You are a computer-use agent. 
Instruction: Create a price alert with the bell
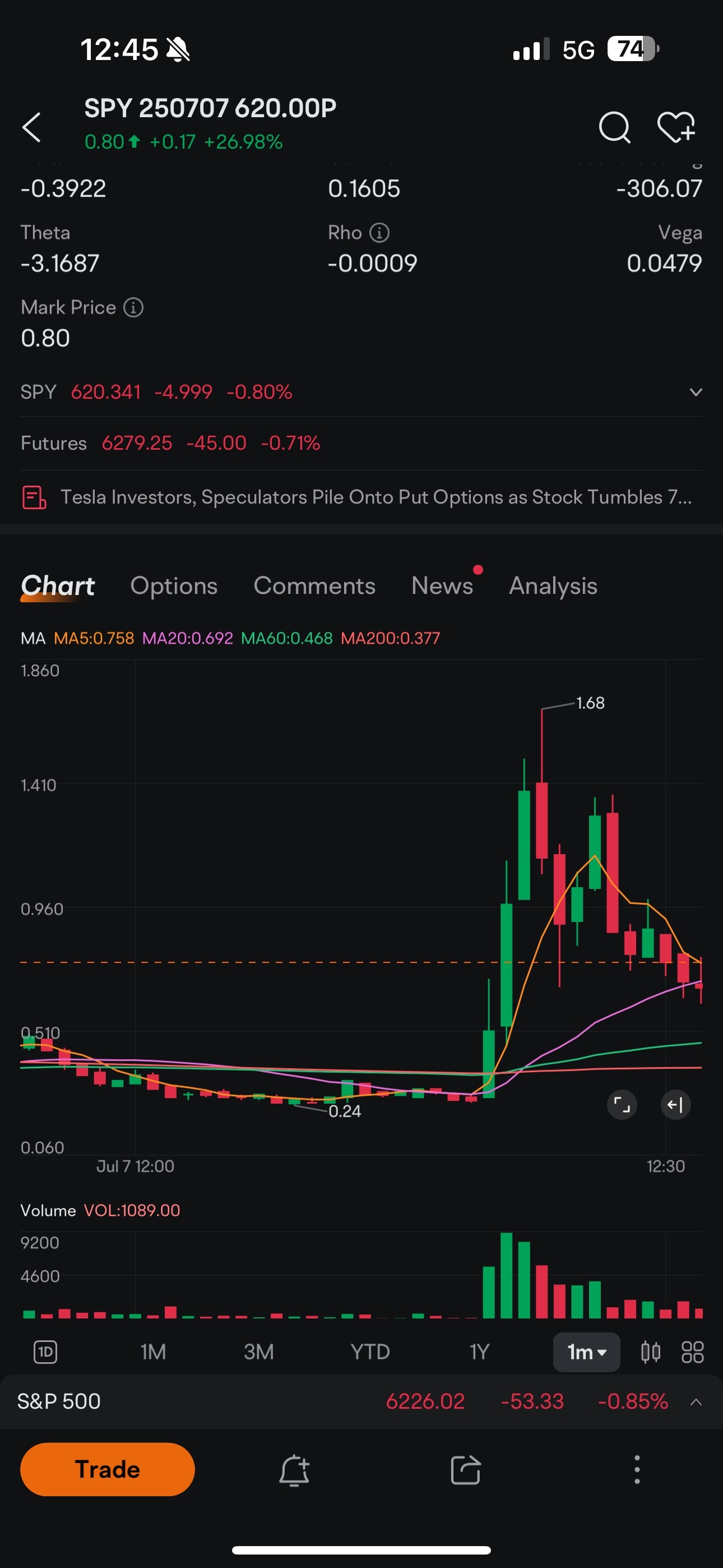[x=295, y=1470]
